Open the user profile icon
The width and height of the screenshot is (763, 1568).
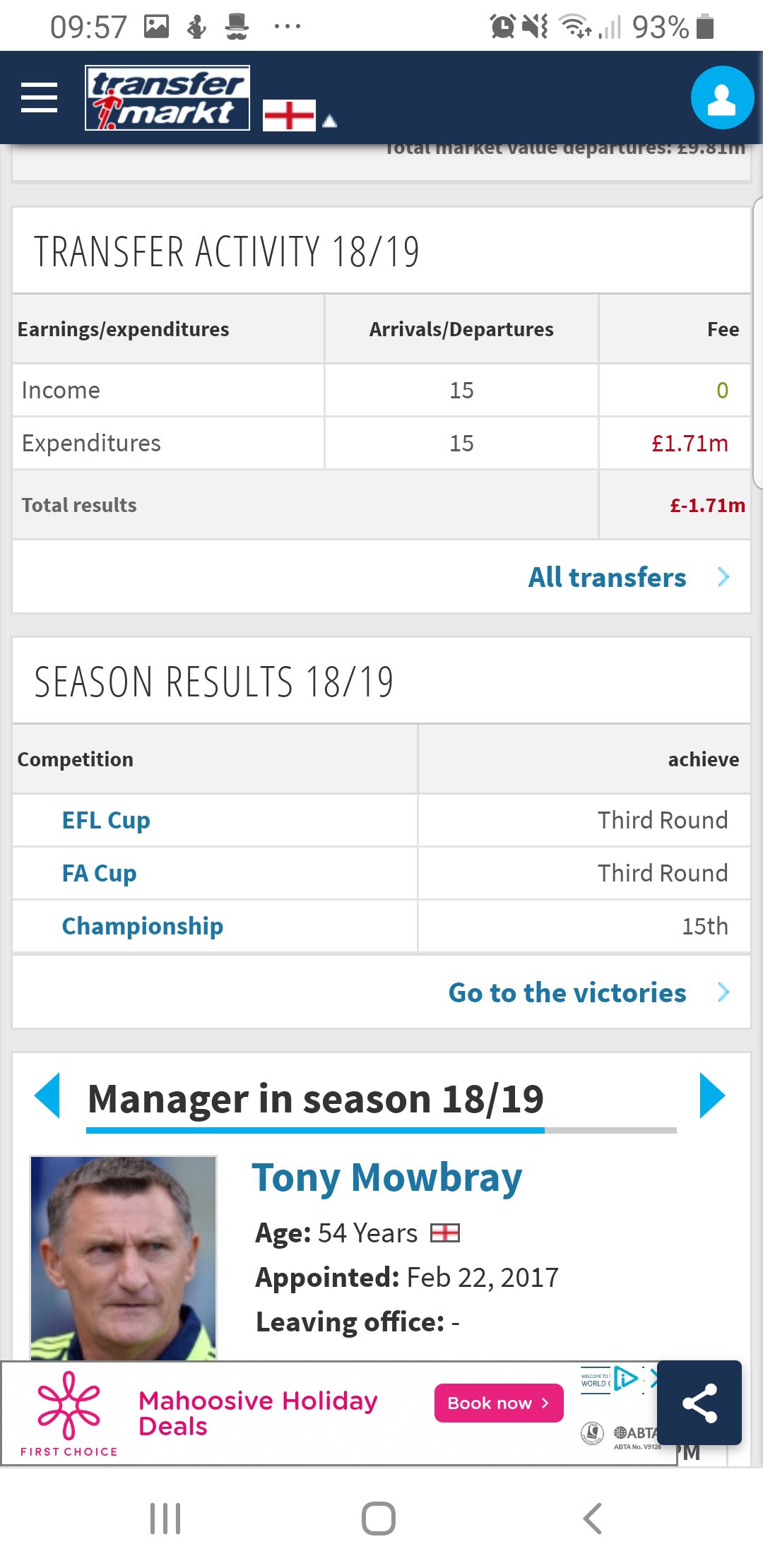722,98
